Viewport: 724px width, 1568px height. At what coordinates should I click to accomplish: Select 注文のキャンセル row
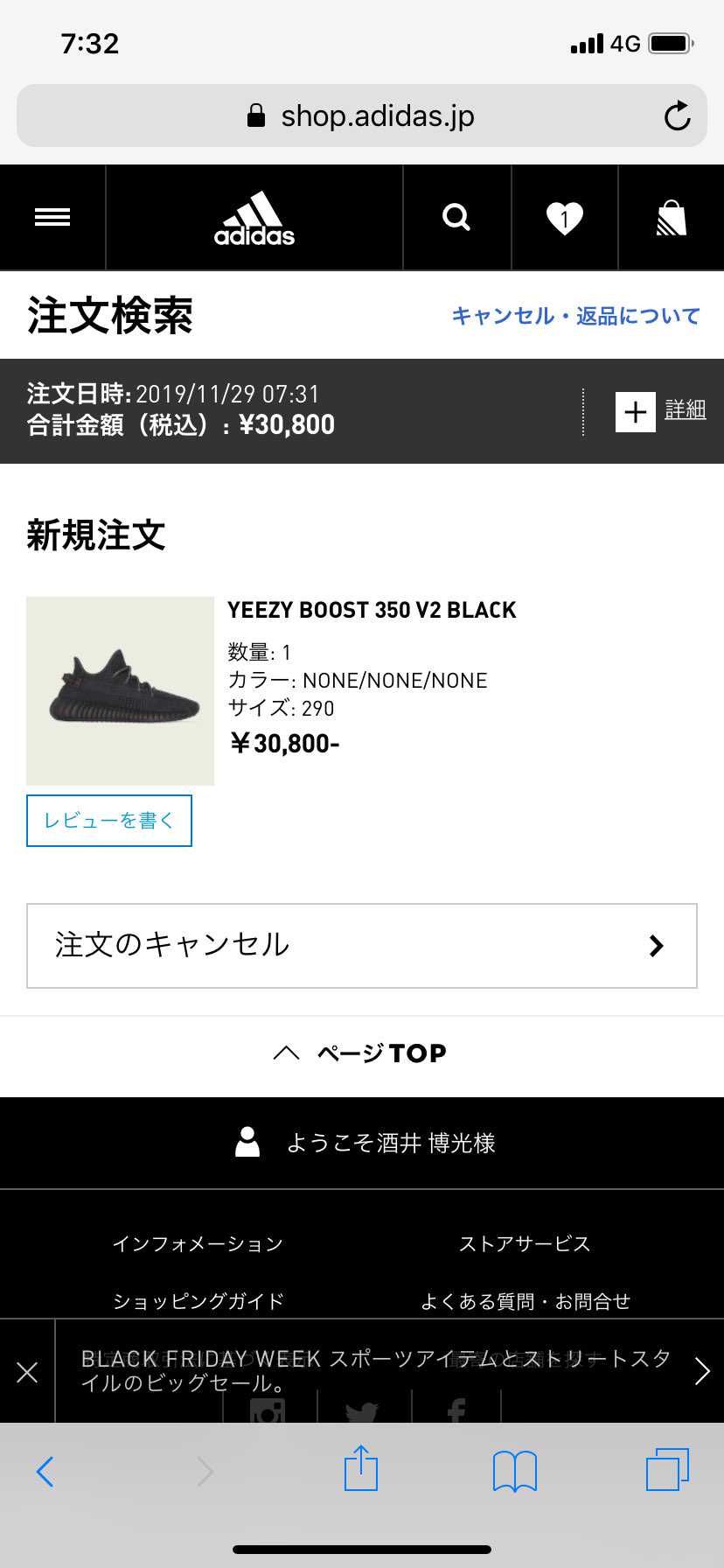tap(362, 946)
